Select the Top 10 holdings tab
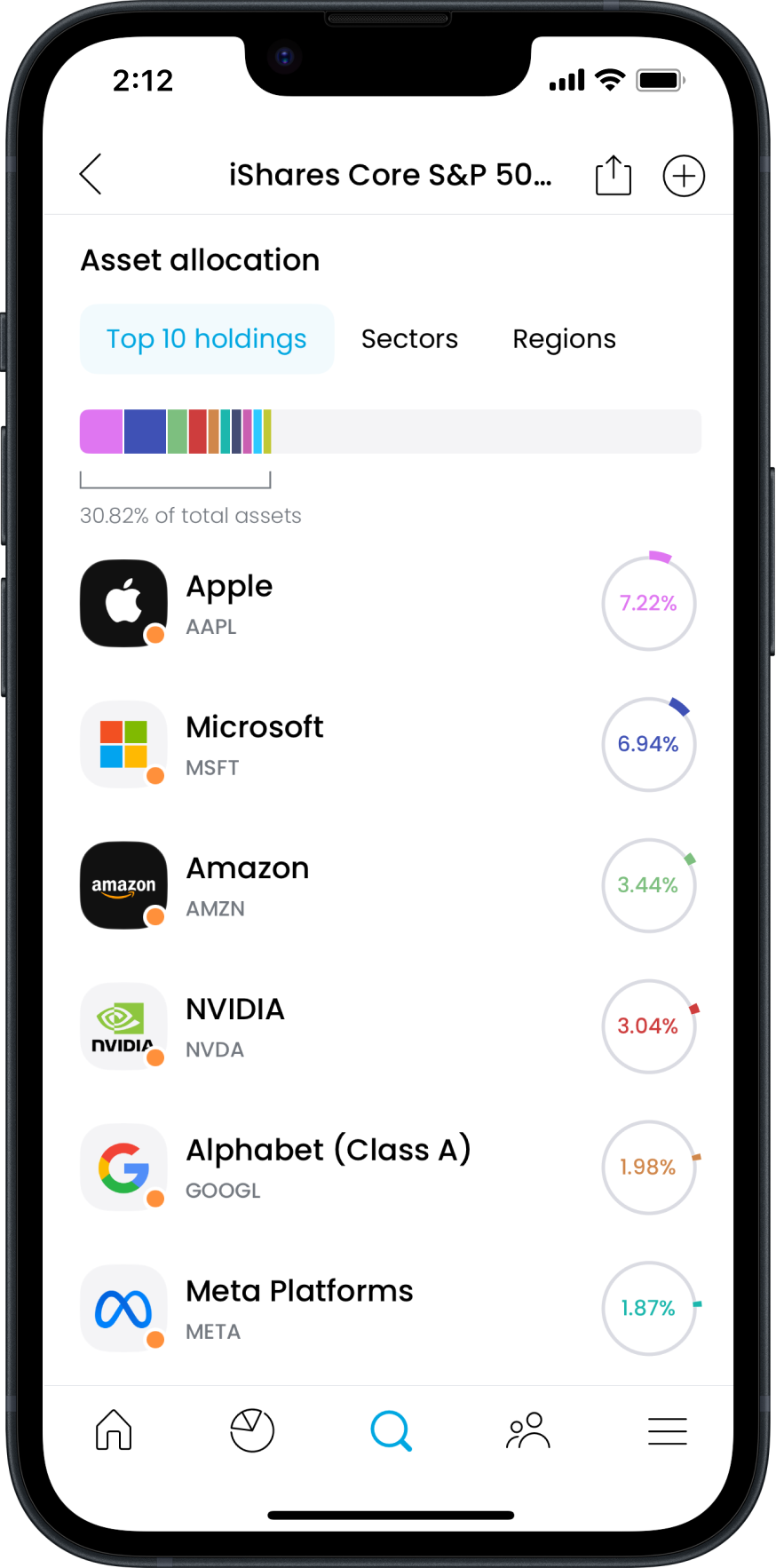The image size is (776, 1568). pos(207,339)
